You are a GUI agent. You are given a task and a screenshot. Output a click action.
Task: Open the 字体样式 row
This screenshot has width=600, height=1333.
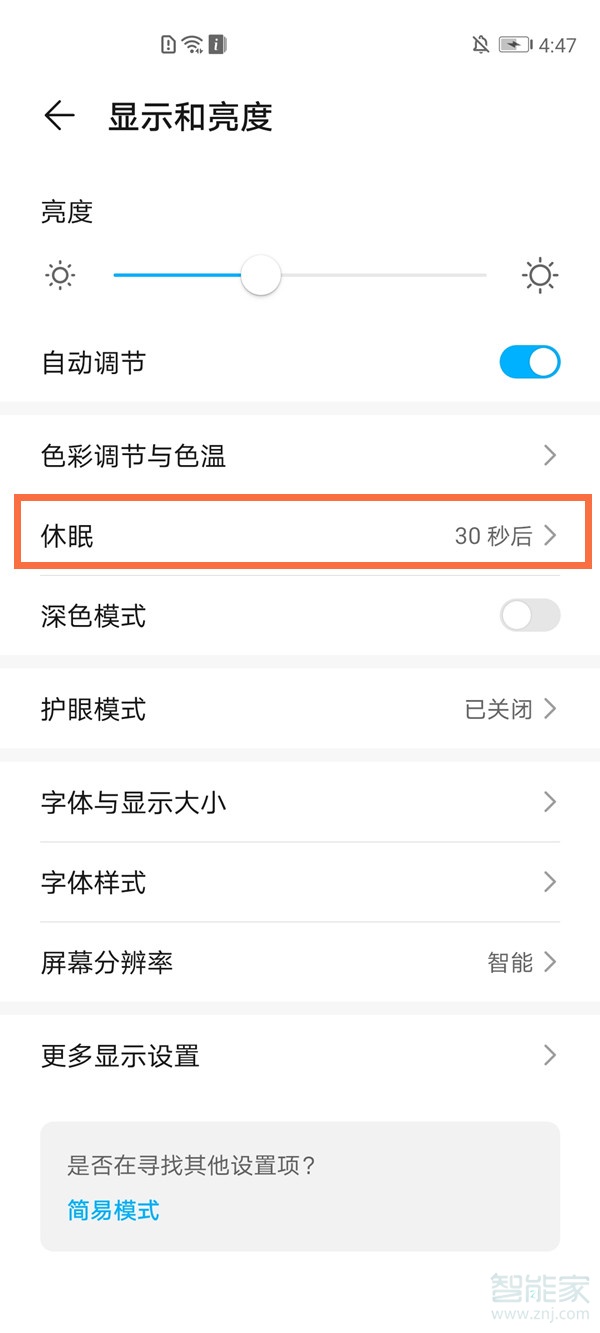pyautogui.click(x=300, y=882)
